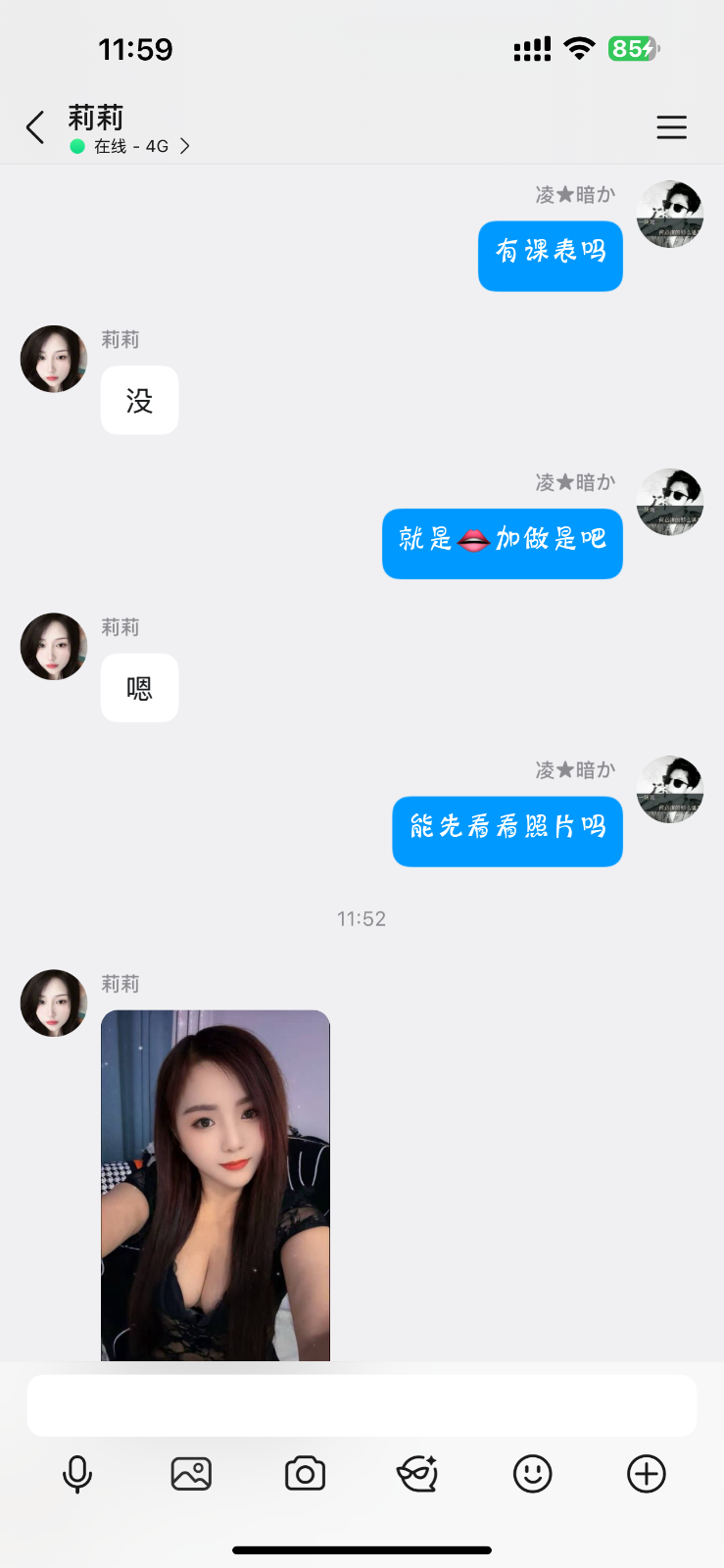Tap the battery charging indicator
This screenshot has width=724, height=1568.
632,48
